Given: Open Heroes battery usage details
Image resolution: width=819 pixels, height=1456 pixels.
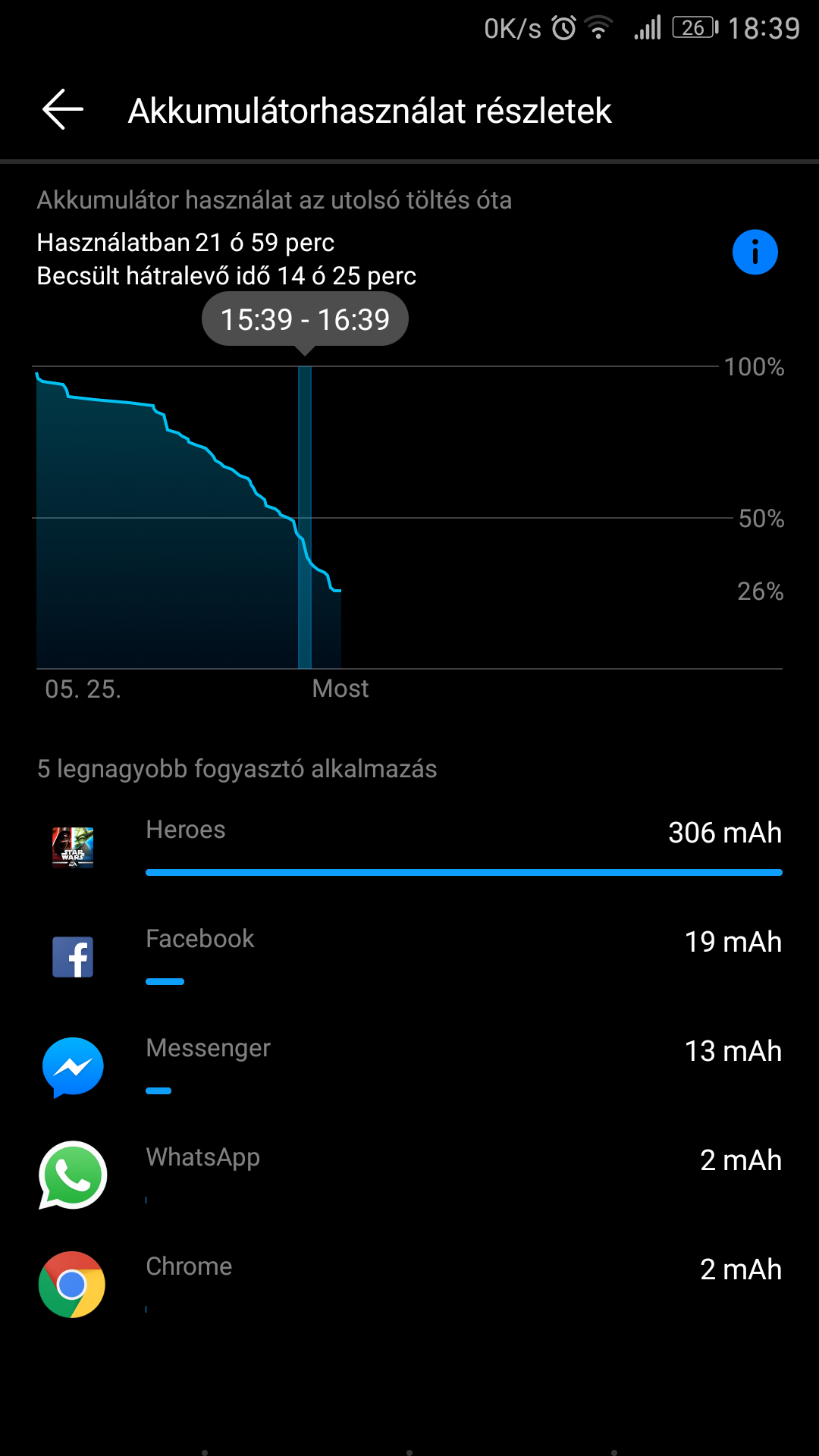Looking at the screenshot, I should [409, 848].
